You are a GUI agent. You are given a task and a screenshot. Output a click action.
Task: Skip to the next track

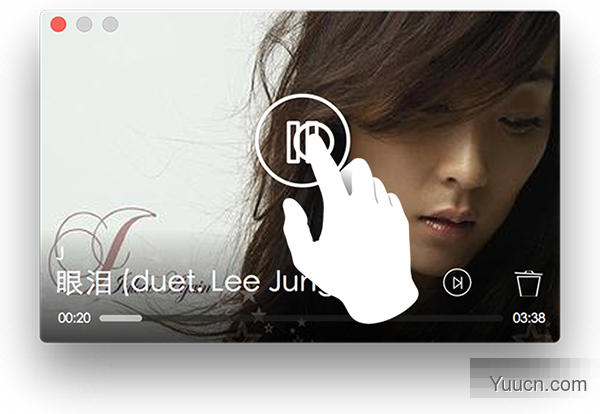457,283
